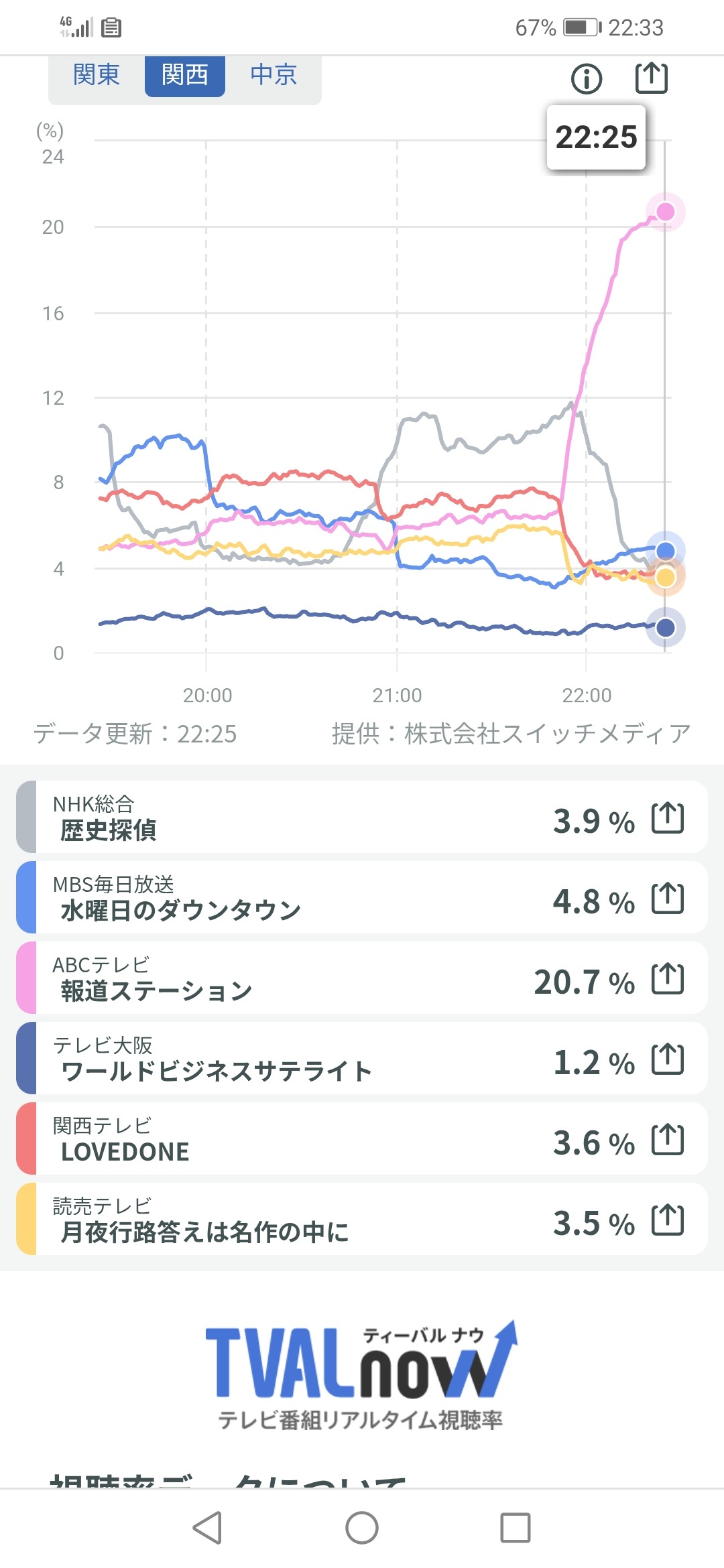Screen dimensions: 724x1568
Task: Share ABCテレビ 報道ステーション rating
Action: pyautogui.click(x=668, y=979)
